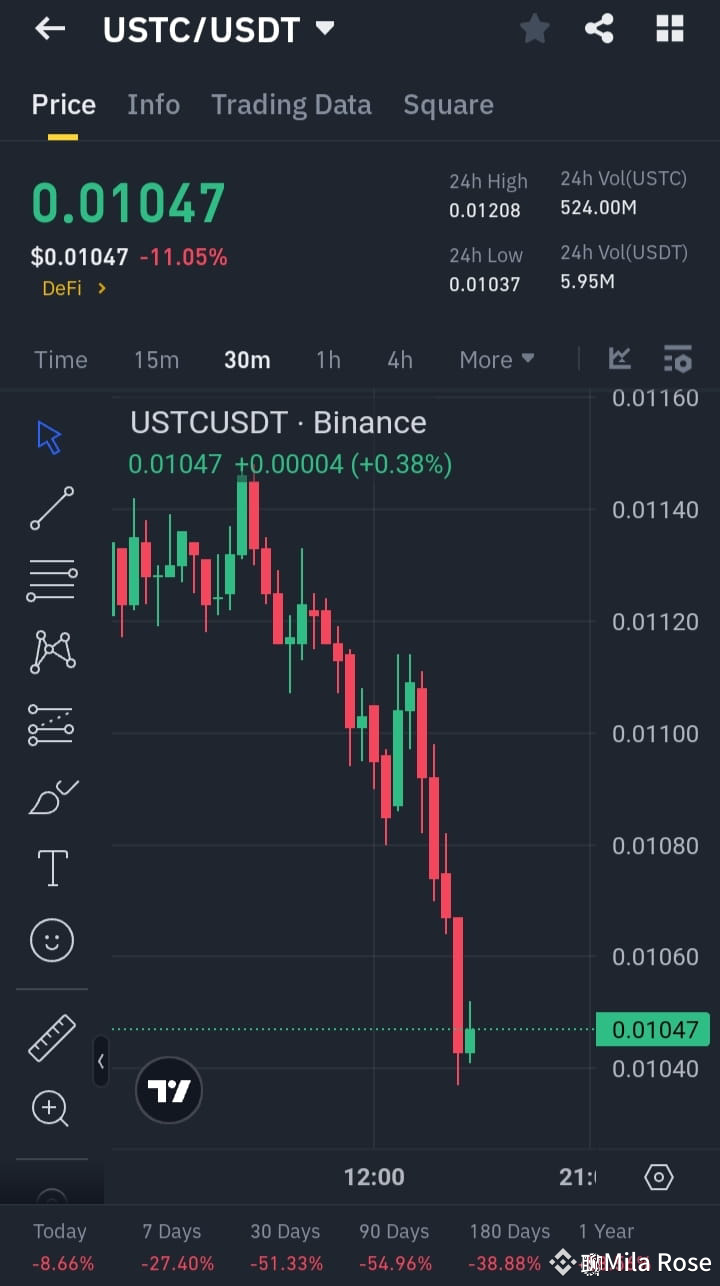The height and width of the screenshot is (1286, 720).
Task: Select the trend line drawing tool
Action: point(50,509)
